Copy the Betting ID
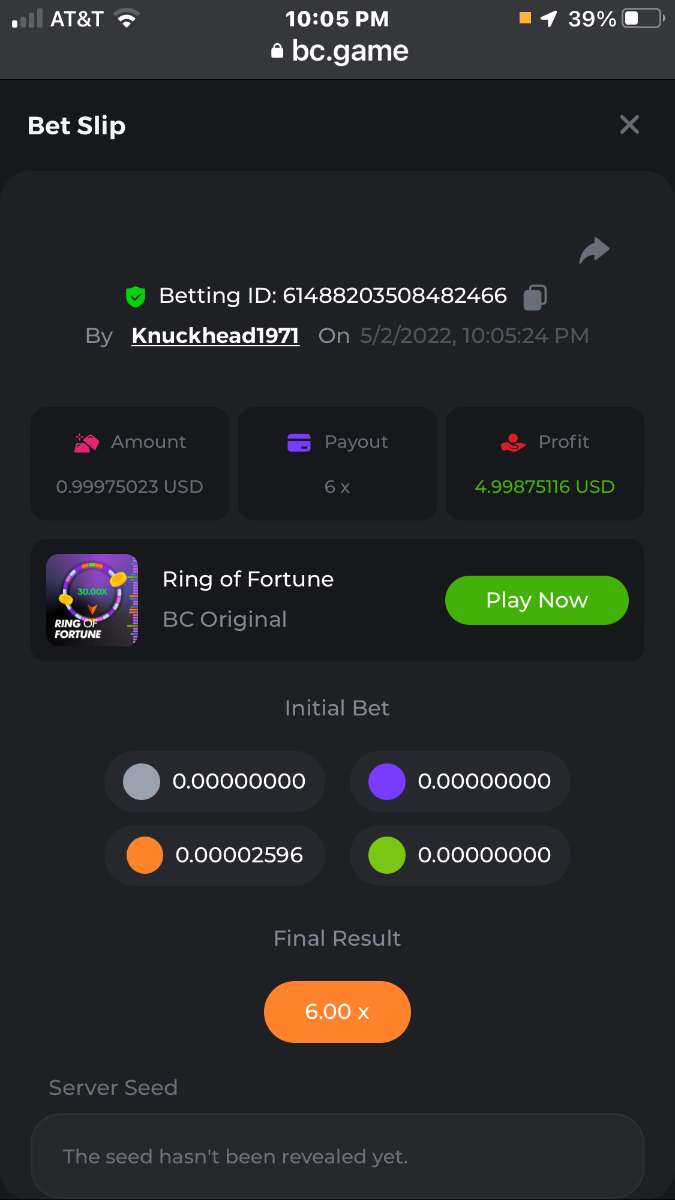This screenshot has height=1200, width=675. 535,297
